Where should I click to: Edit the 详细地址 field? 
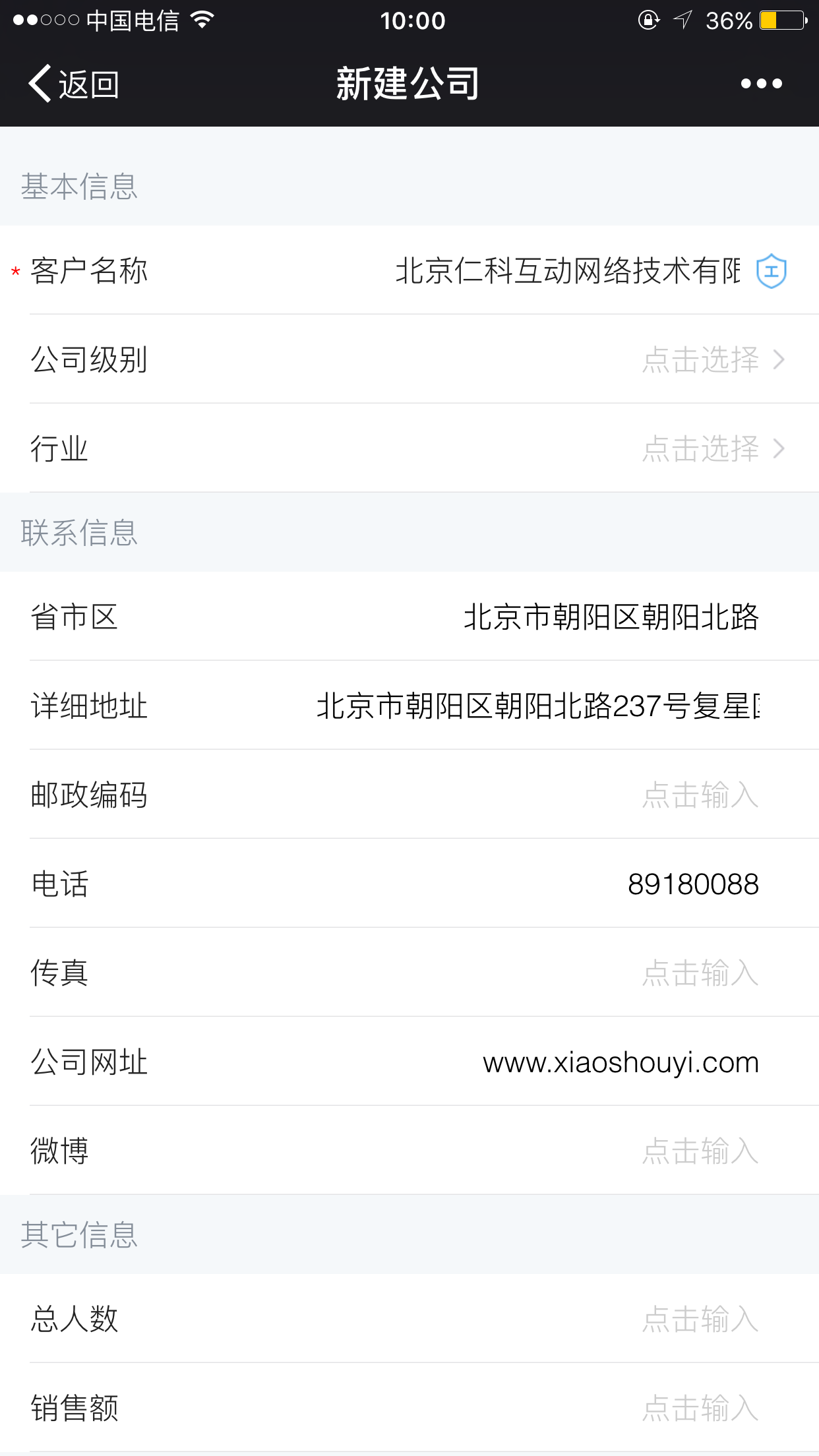pyautogui.click(x=409, y=706)
